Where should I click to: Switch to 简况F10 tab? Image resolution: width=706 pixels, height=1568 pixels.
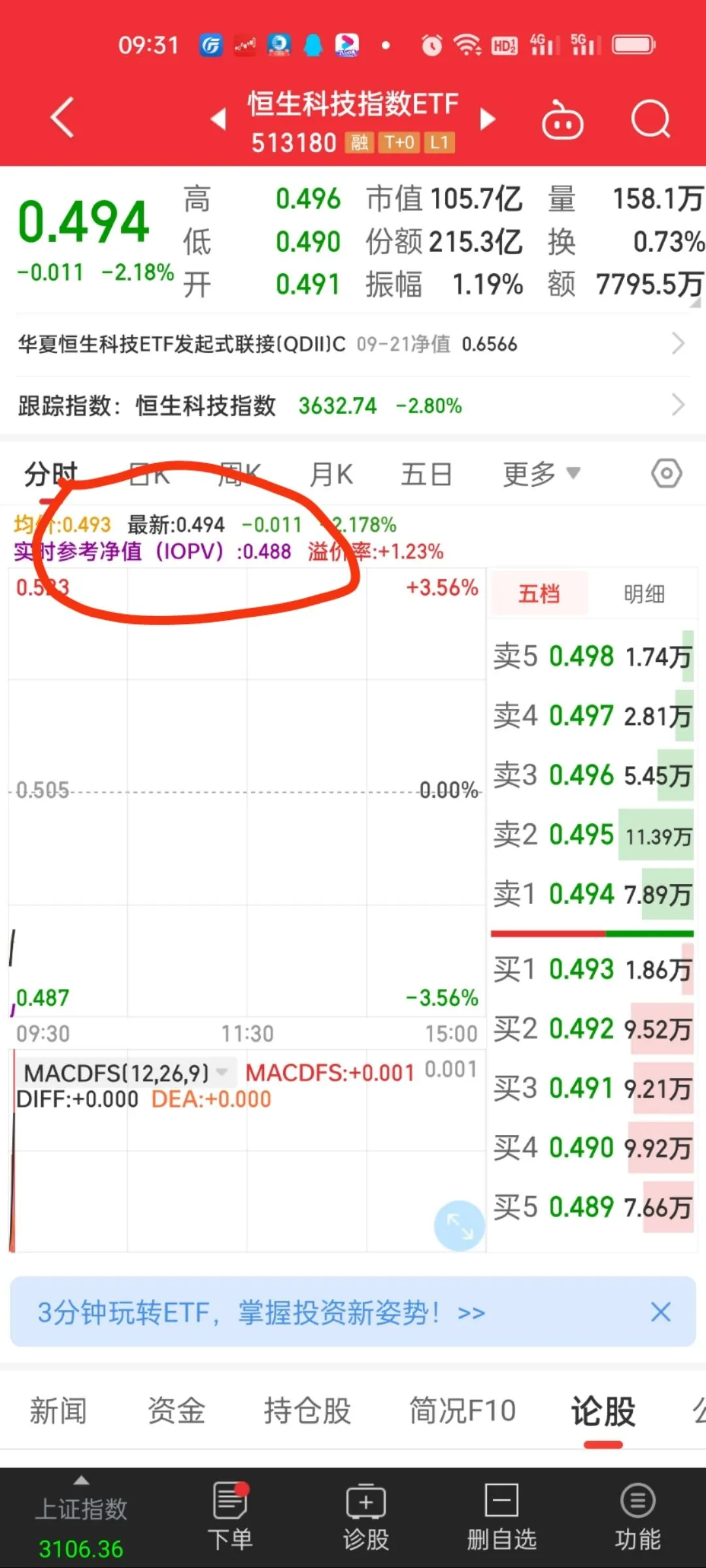click(462, 1411)
